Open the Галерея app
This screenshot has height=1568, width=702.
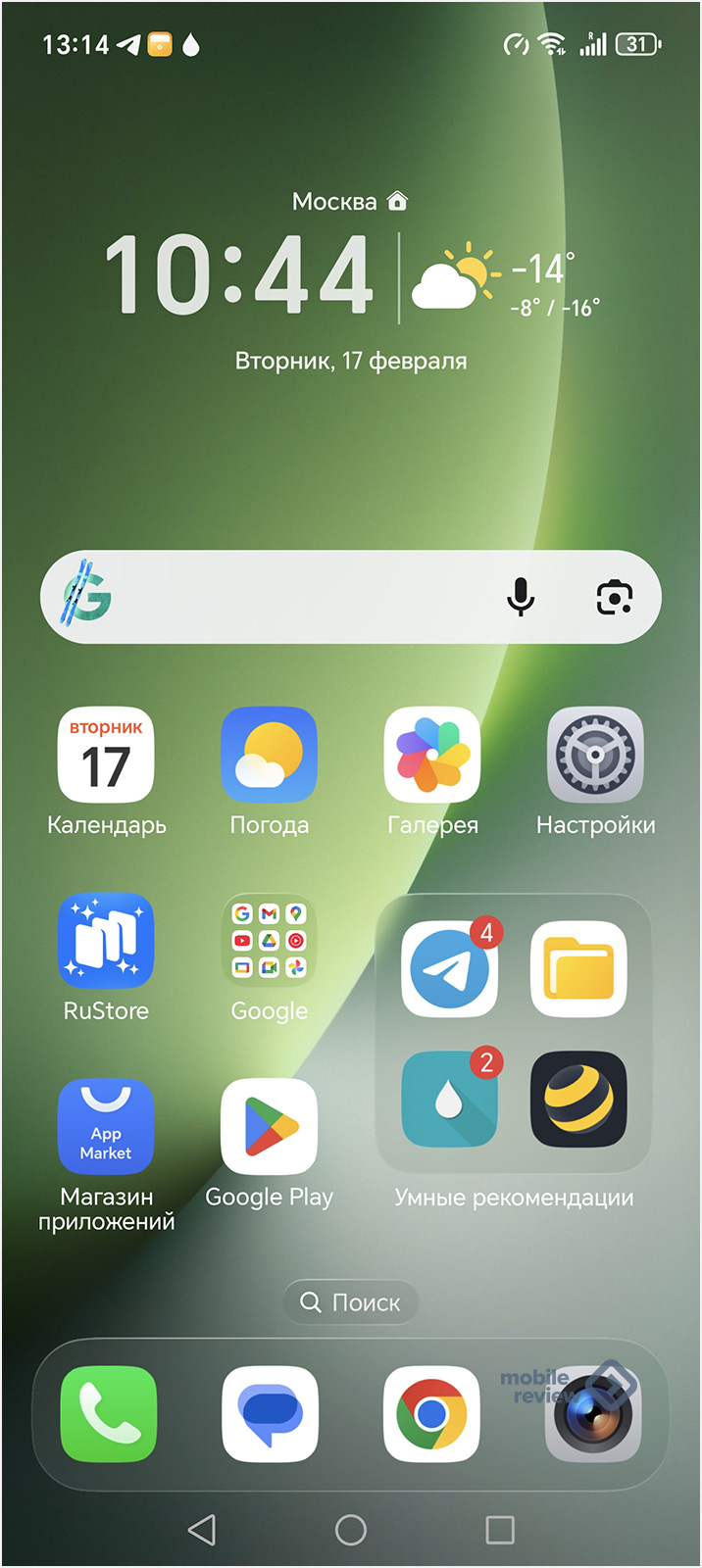(x=431, y=756)
